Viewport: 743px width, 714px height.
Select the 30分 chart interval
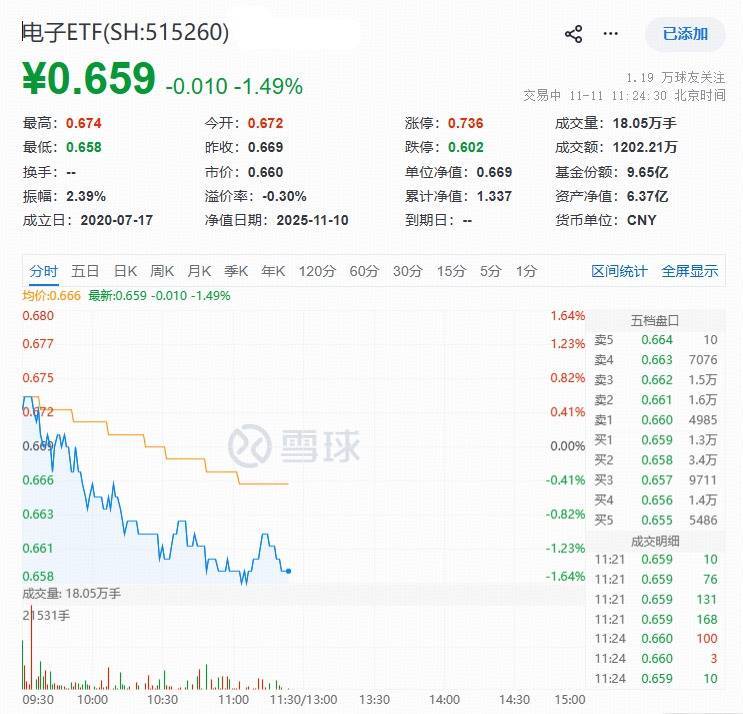tap(407, 271)
